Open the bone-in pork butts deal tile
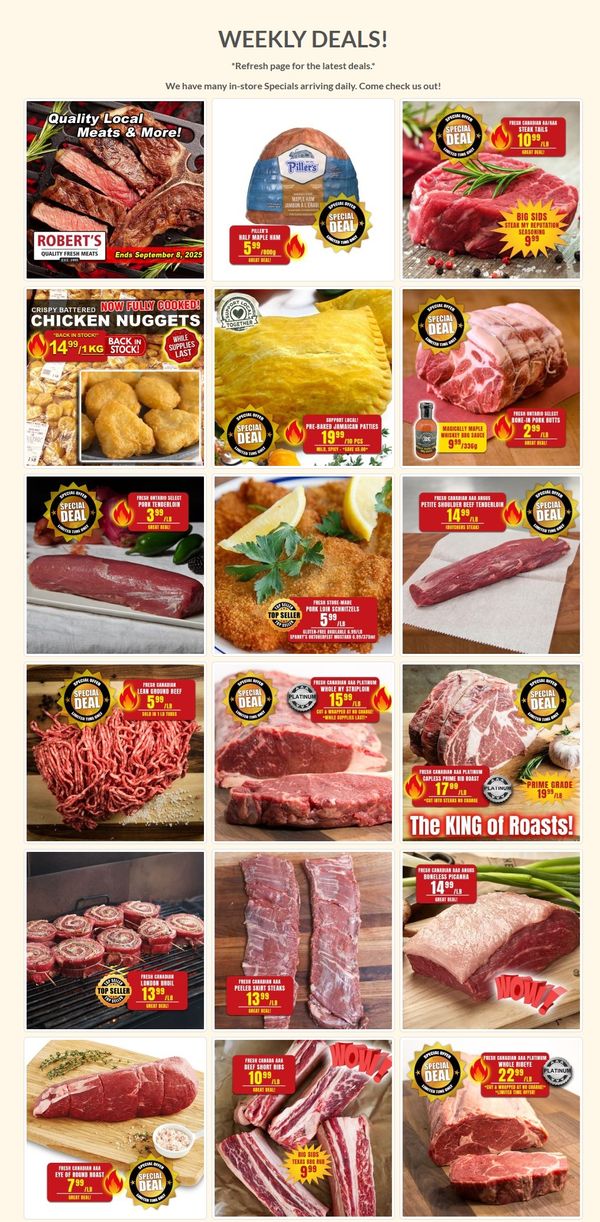 click(x=491, y=377)
